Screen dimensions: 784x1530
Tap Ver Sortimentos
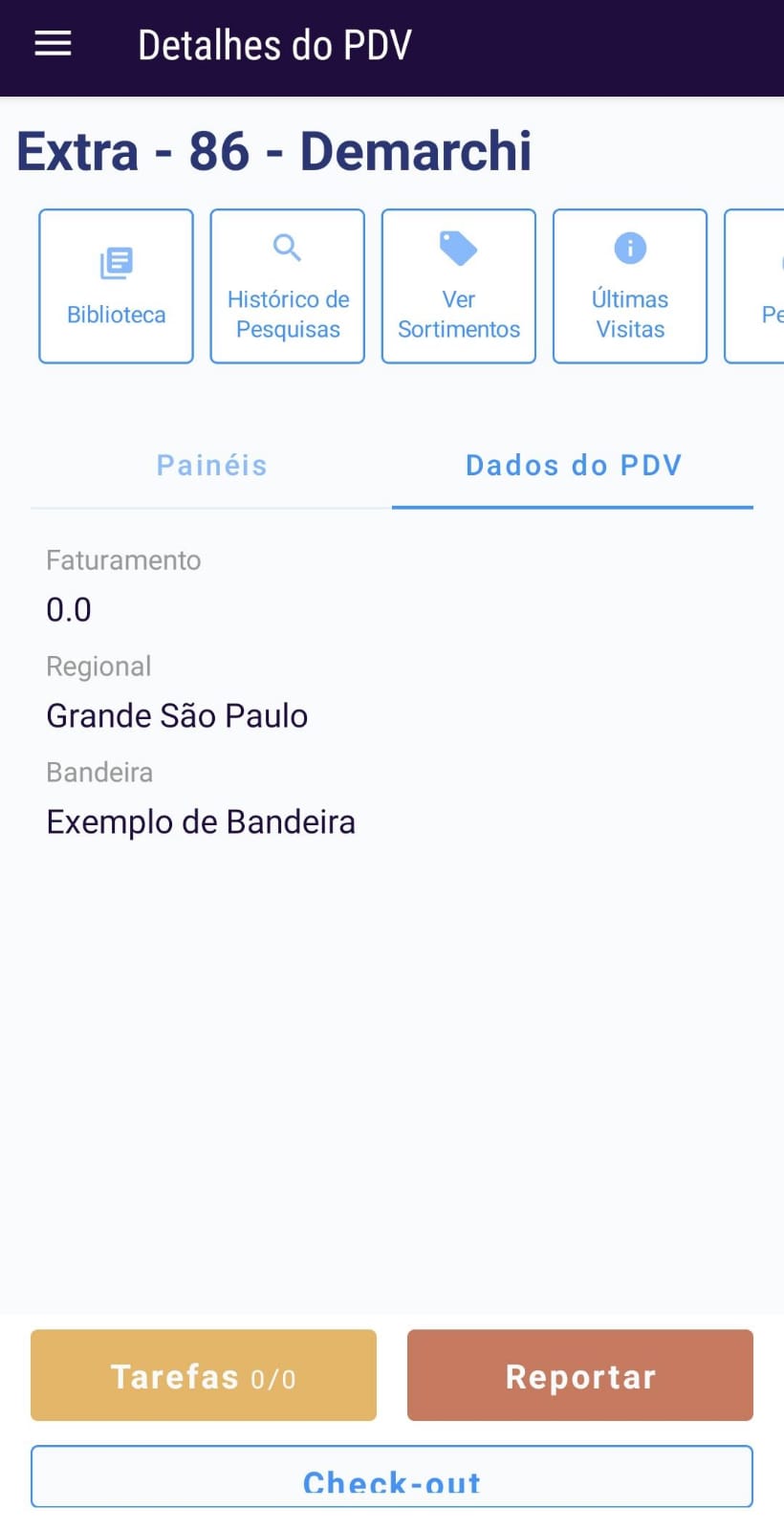pos(459,286)
